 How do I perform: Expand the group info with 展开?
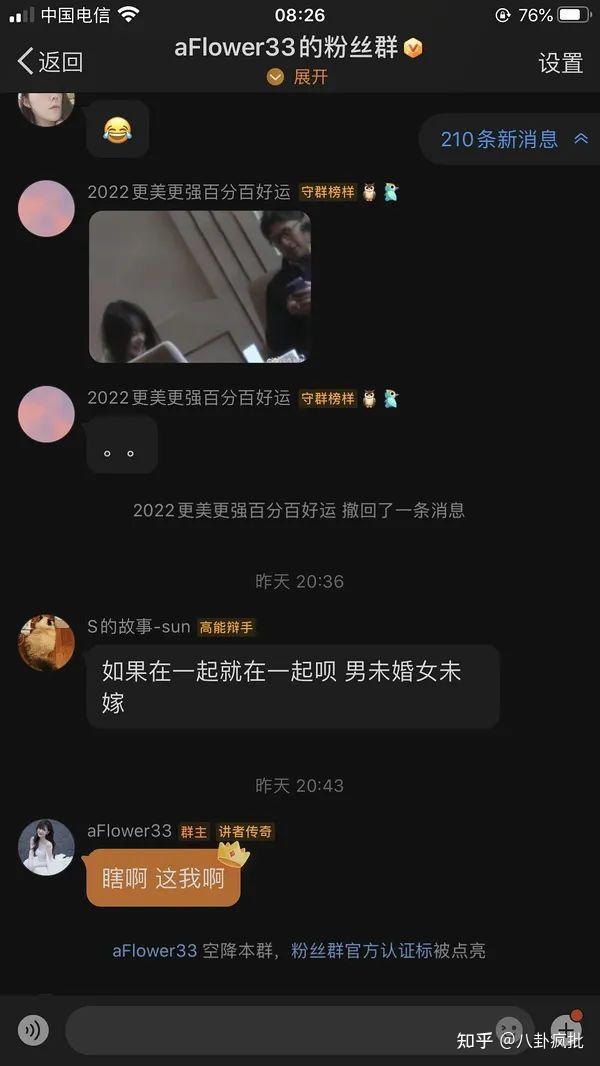(298, 77)
